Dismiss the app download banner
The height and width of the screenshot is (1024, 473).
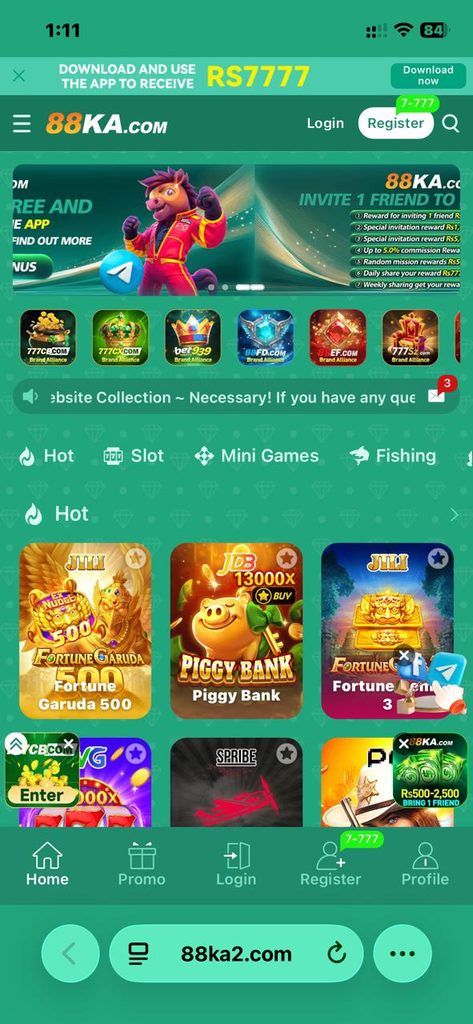[x=19, y=76]
